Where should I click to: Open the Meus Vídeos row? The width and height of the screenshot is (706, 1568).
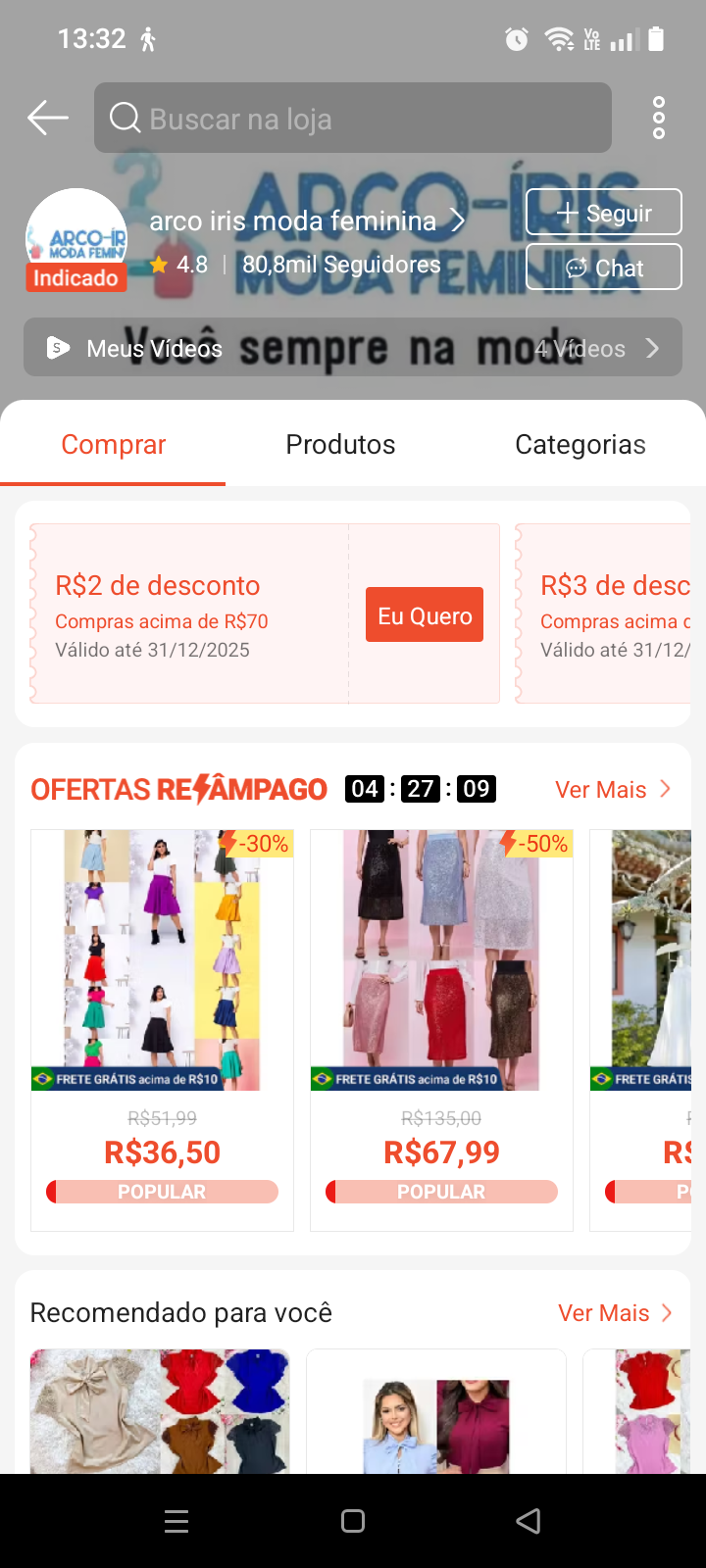(x=353, y=348)
